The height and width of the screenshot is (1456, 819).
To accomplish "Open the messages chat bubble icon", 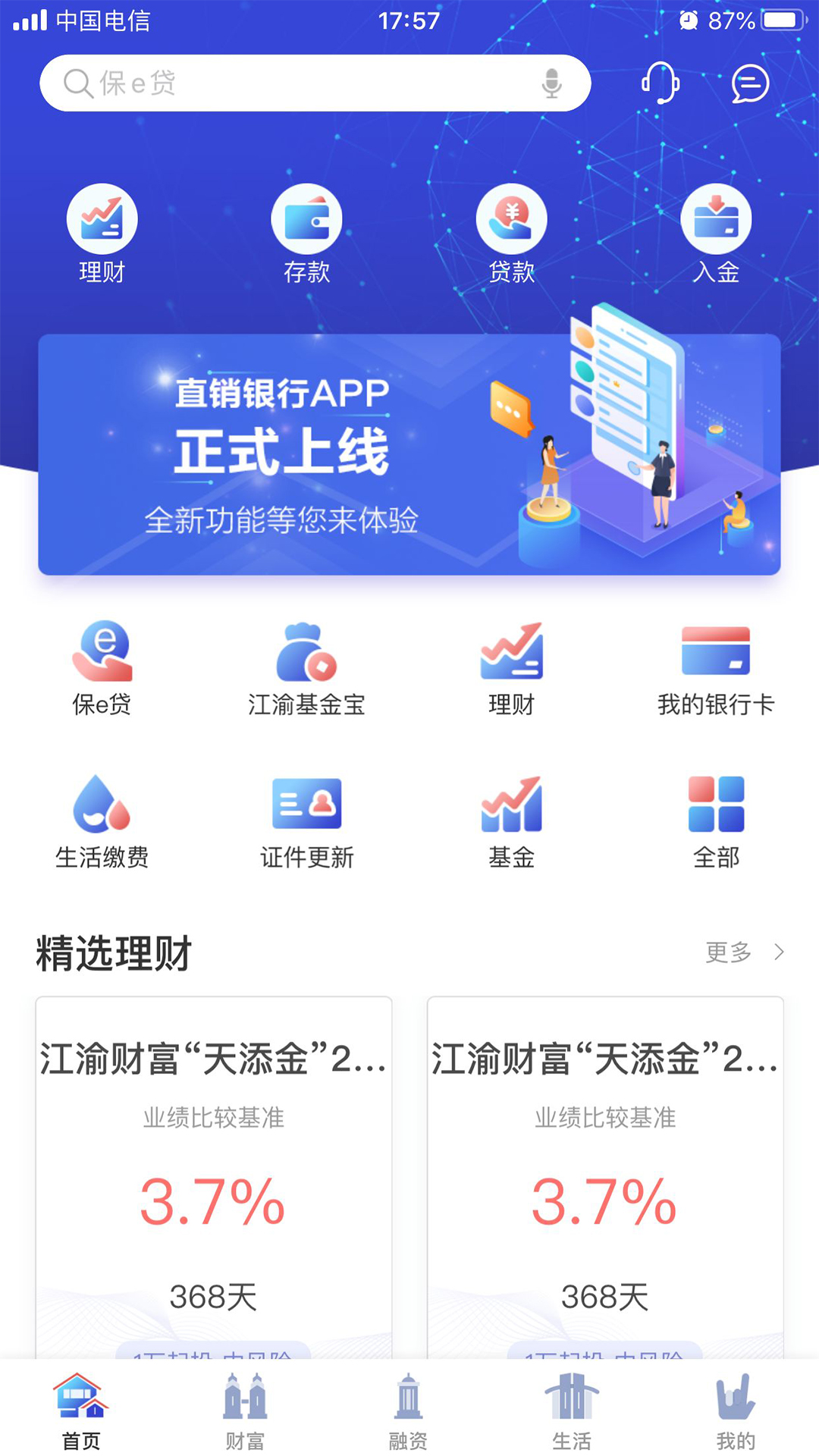I will 750,83.
